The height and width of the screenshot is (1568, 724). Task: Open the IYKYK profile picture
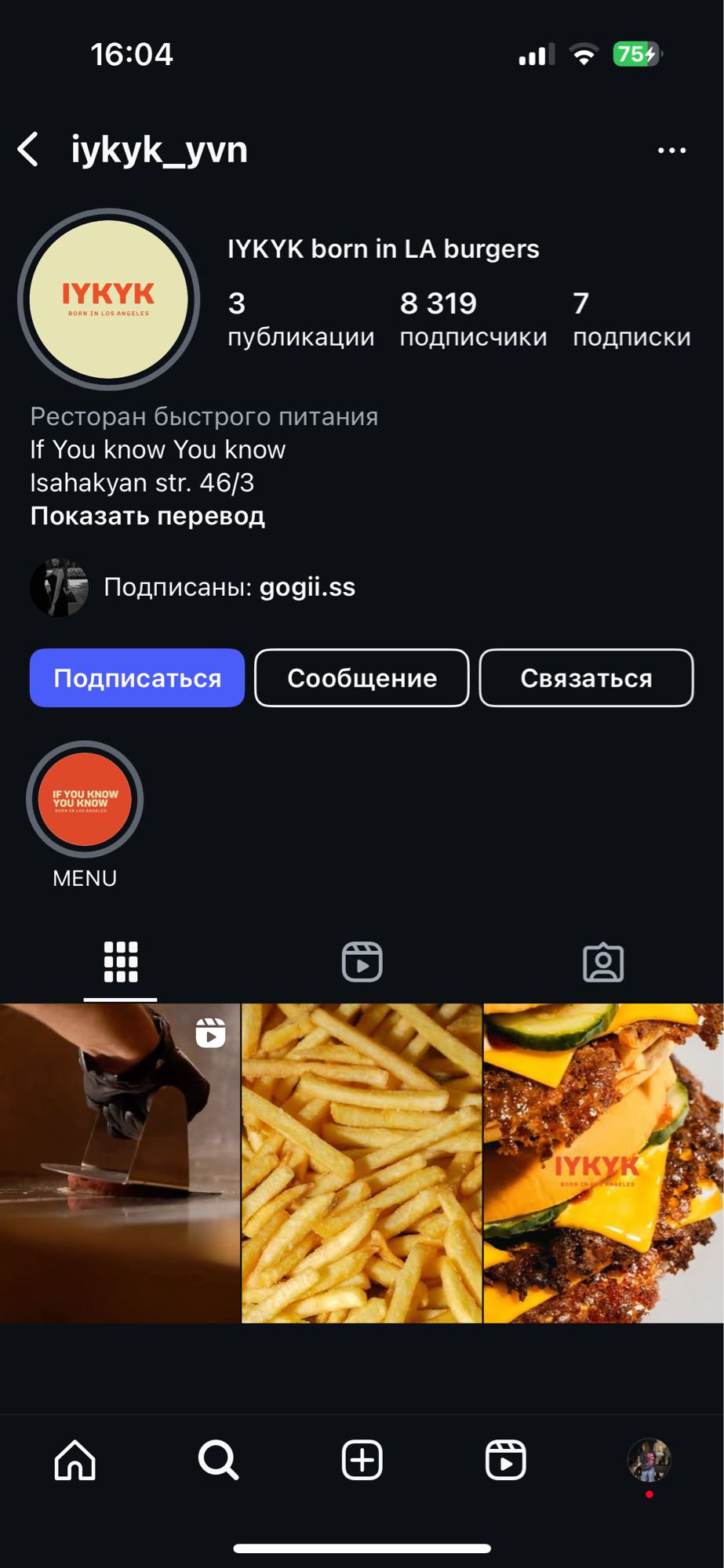pyautogui.click(x=110, y=299)
